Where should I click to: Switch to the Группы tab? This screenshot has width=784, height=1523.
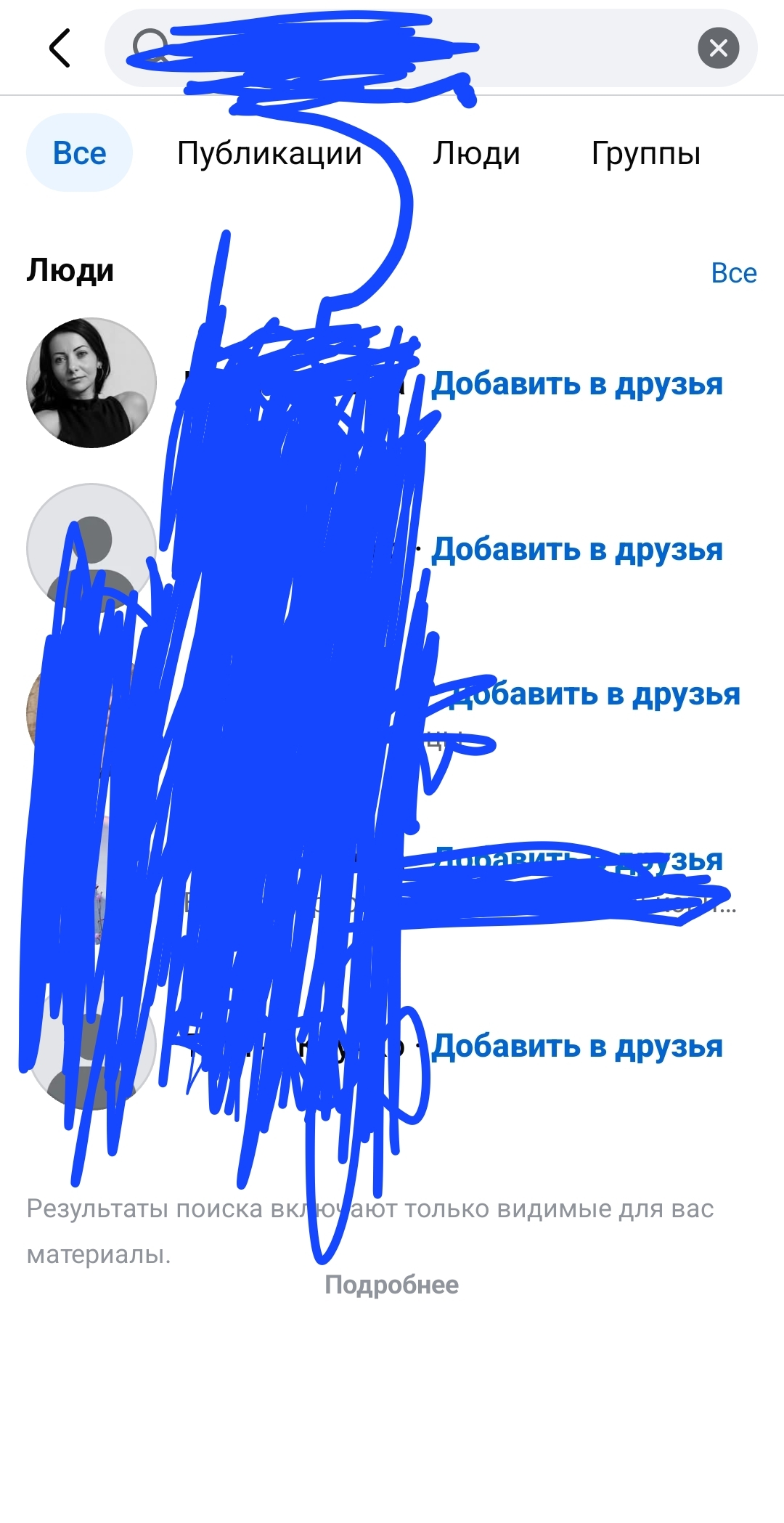coord(645,153)
